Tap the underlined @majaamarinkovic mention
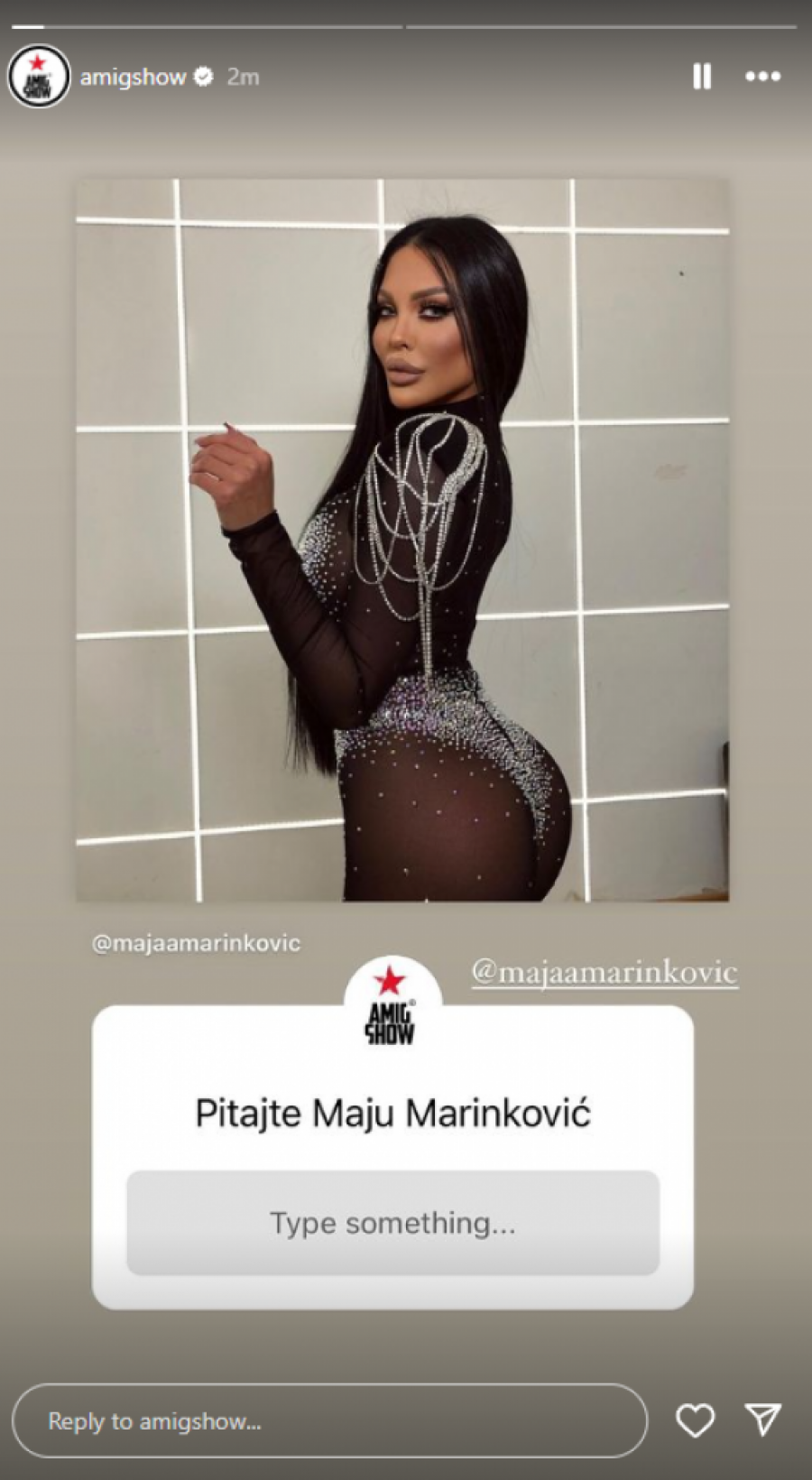The height and width of the screenshot is (1480, 812). click(604, 973)
